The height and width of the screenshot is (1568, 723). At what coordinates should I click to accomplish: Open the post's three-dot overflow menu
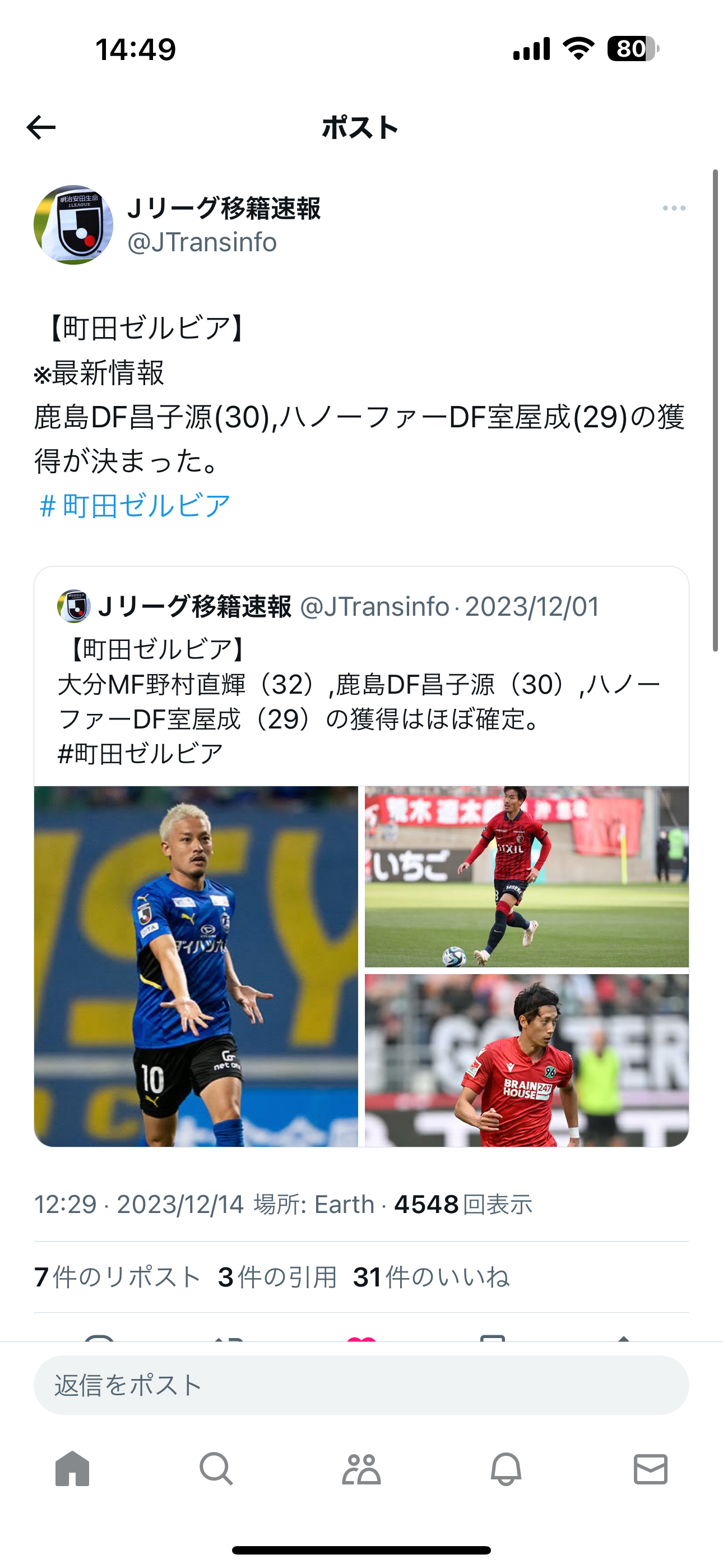coord(674,208)
